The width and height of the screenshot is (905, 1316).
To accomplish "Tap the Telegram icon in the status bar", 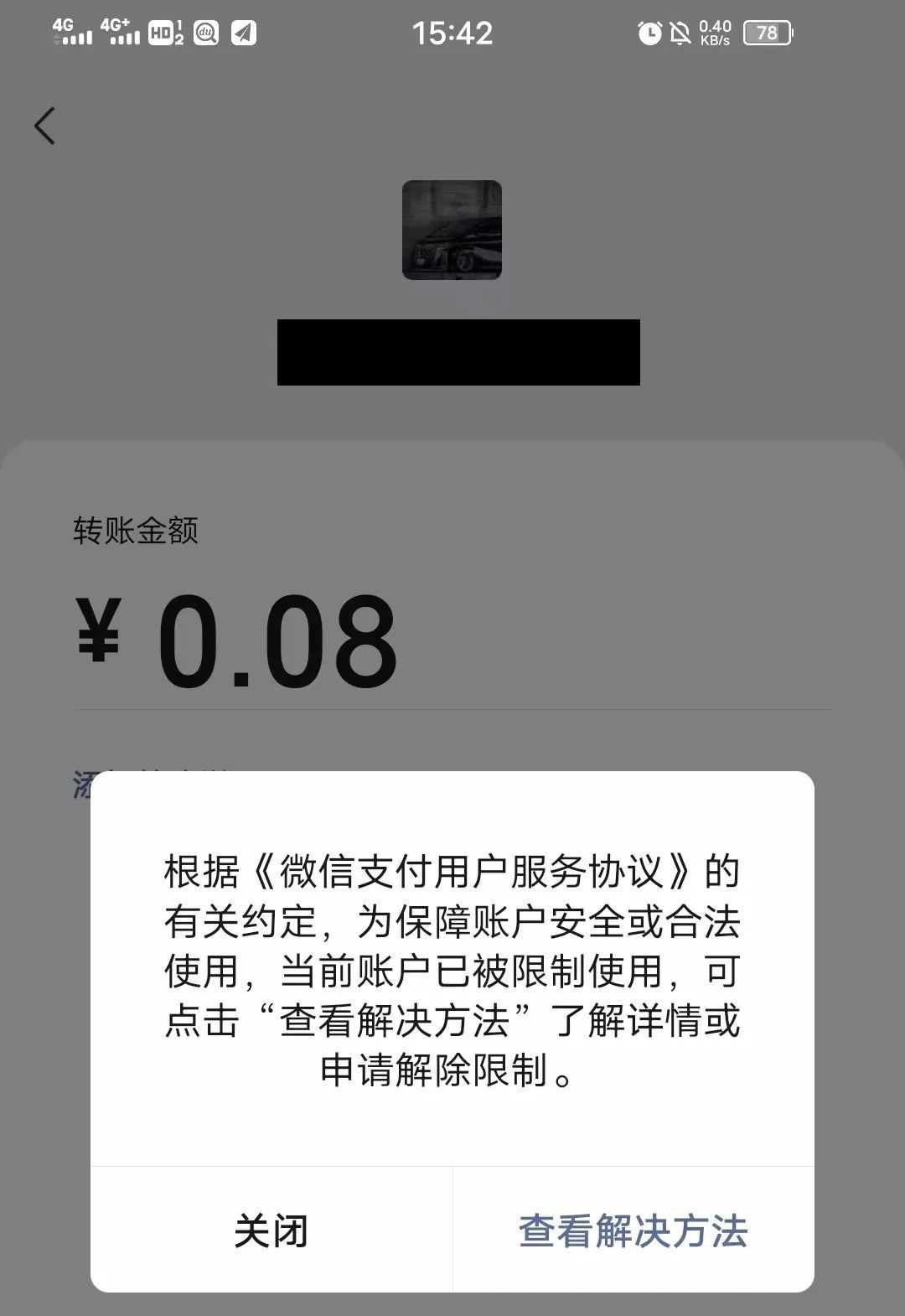I will pos(243,34).
